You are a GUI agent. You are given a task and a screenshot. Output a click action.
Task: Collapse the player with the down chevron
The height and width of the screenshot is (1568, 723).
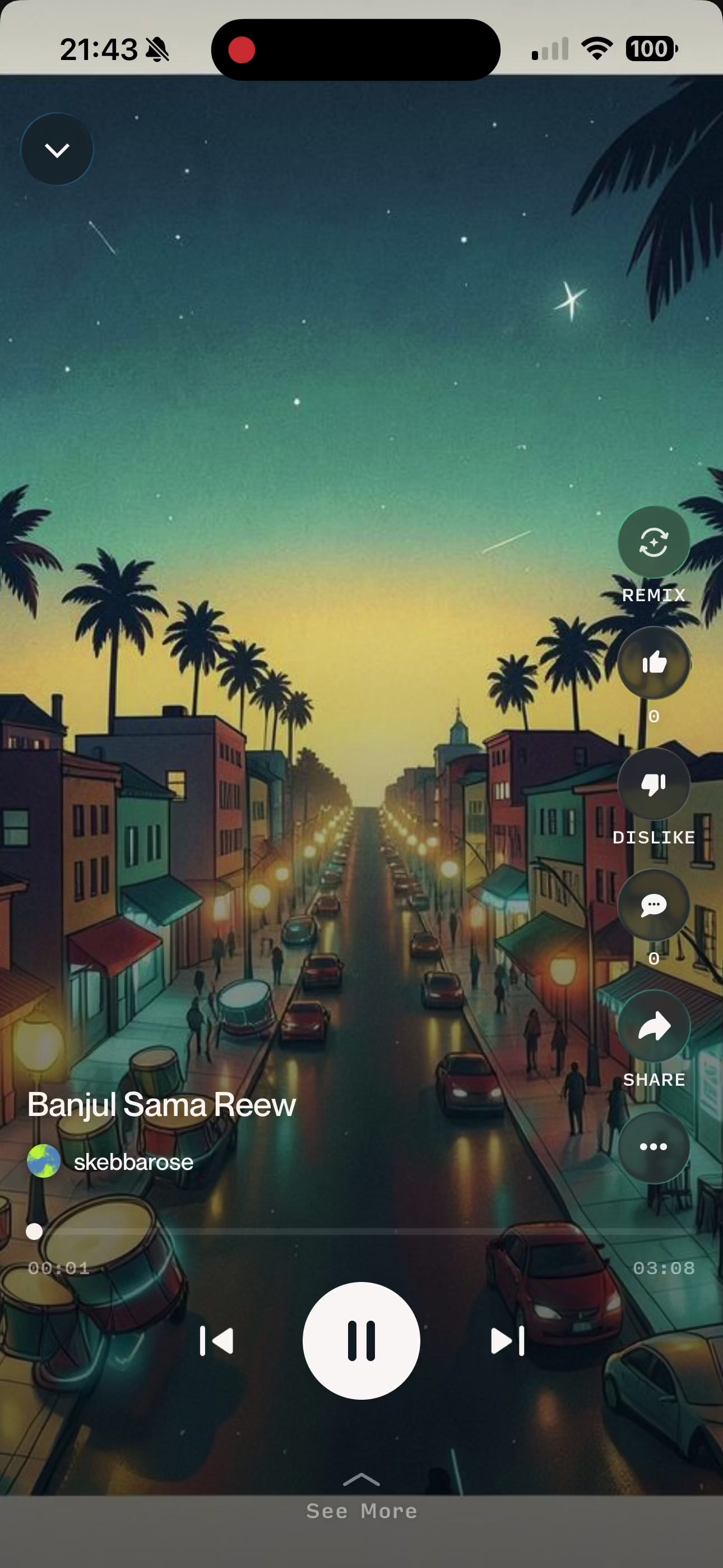click(x=57, y=149)
